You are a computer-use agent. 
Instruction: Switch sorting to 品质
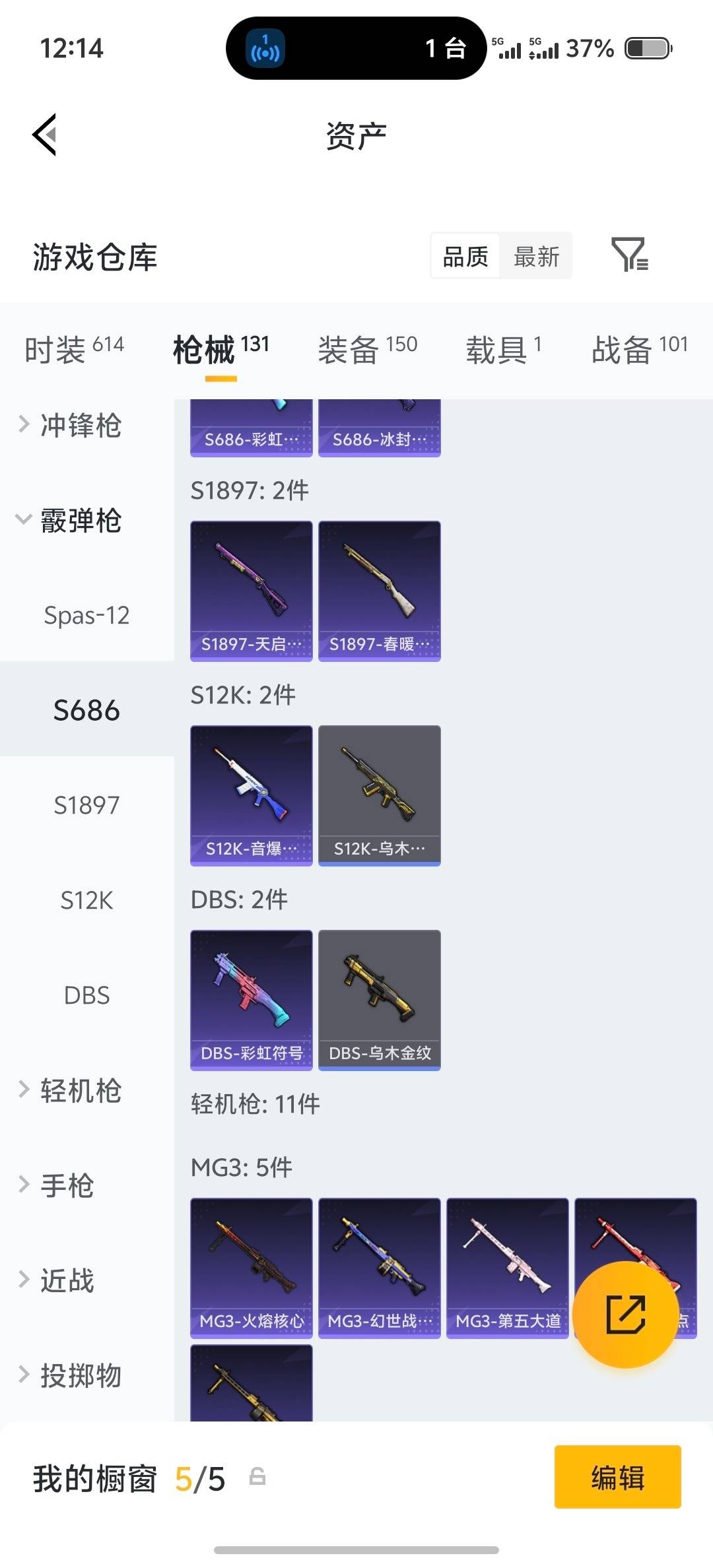(464, 256)
